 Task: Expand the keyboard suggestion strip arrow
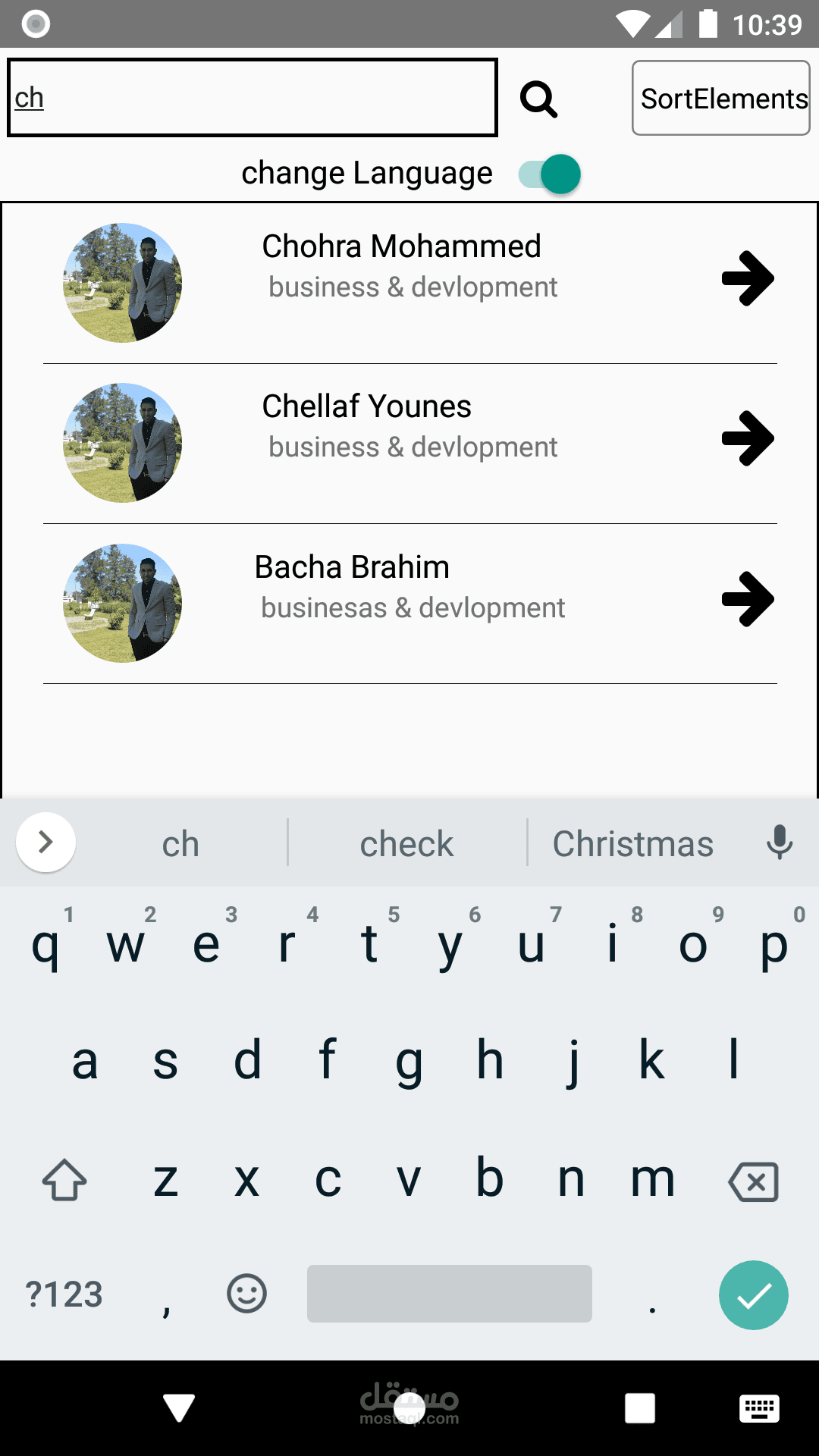[45, 842]
